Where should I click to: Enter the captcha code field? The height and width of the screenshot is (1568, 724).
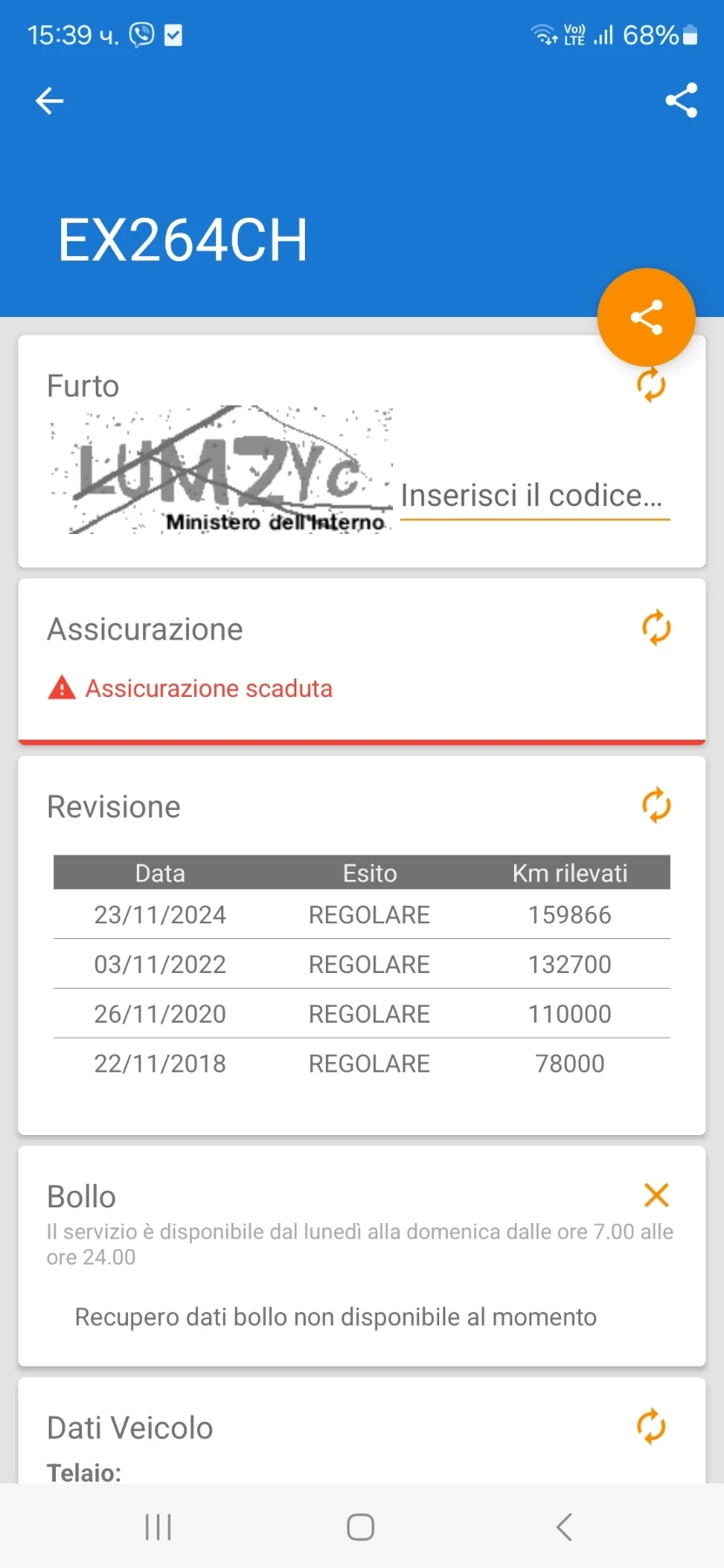534,496
